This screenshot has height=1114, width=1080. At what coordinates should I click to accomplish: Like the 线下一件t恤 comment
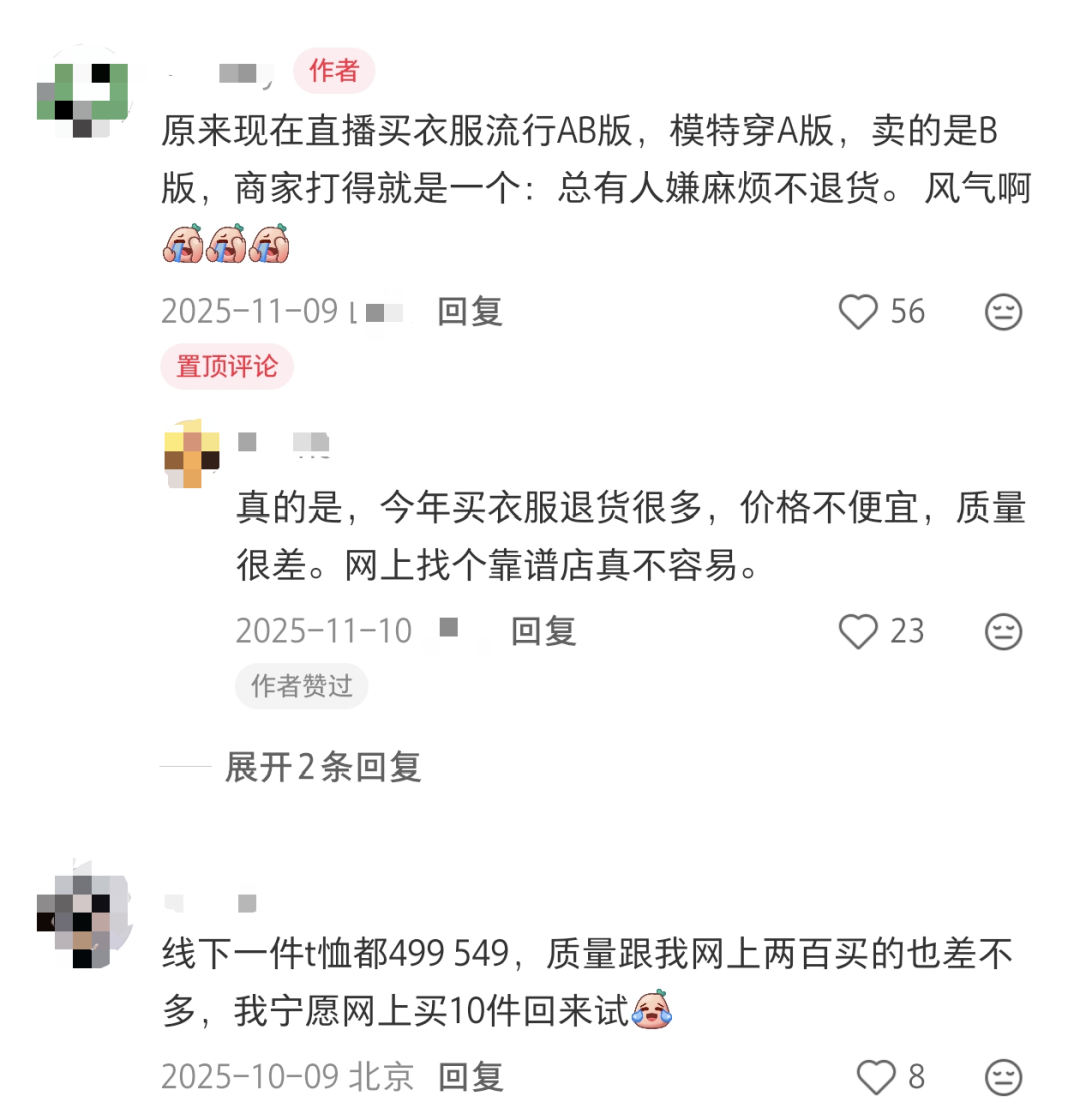pos(876,1077)
